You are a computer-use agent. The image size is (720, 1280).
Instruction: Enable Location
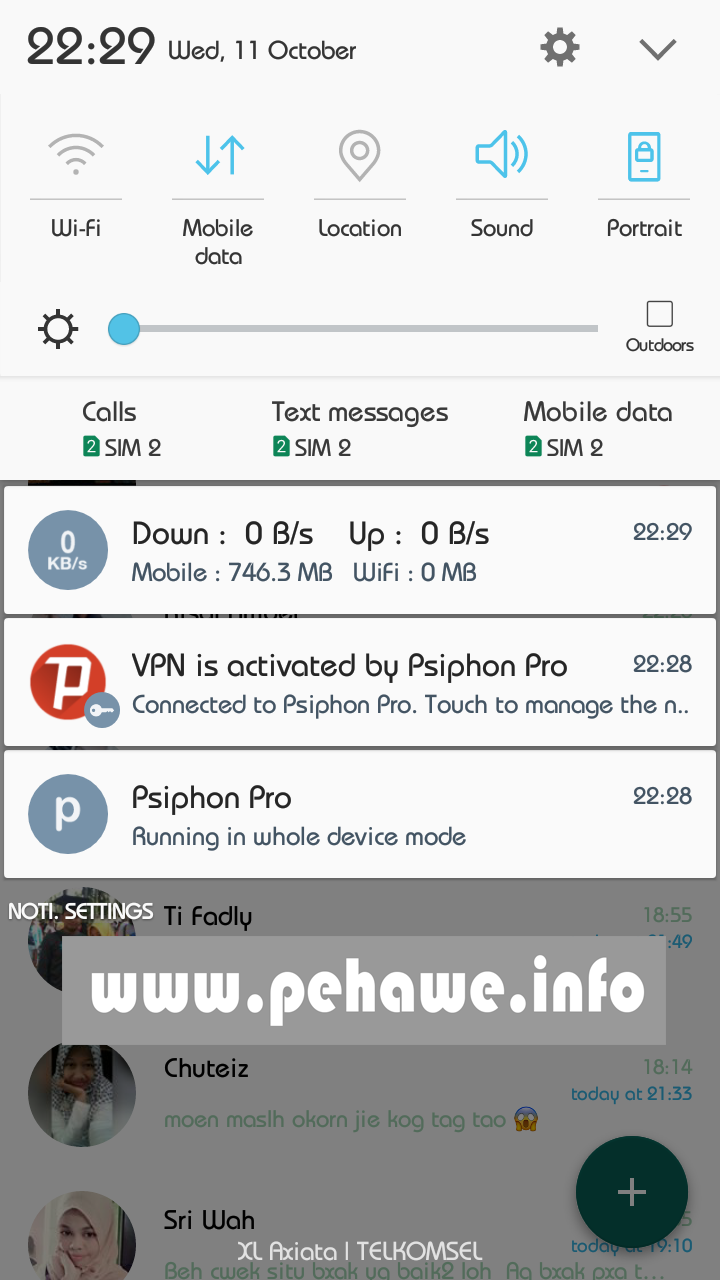[359, 157]
